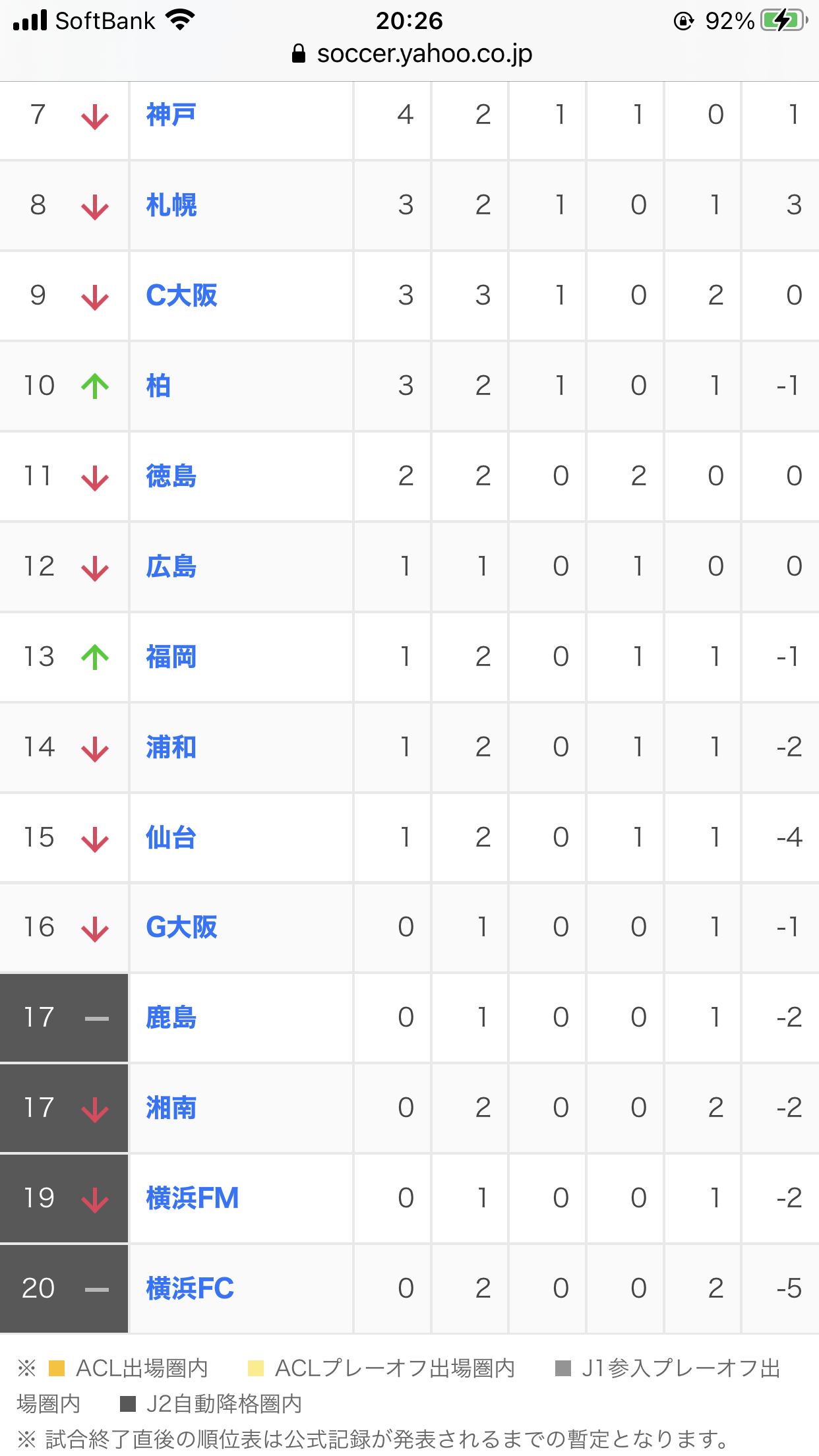Viewport: 819px width, 1456px height.
Task: View the 横浜FC team page
Action: 190,1289
